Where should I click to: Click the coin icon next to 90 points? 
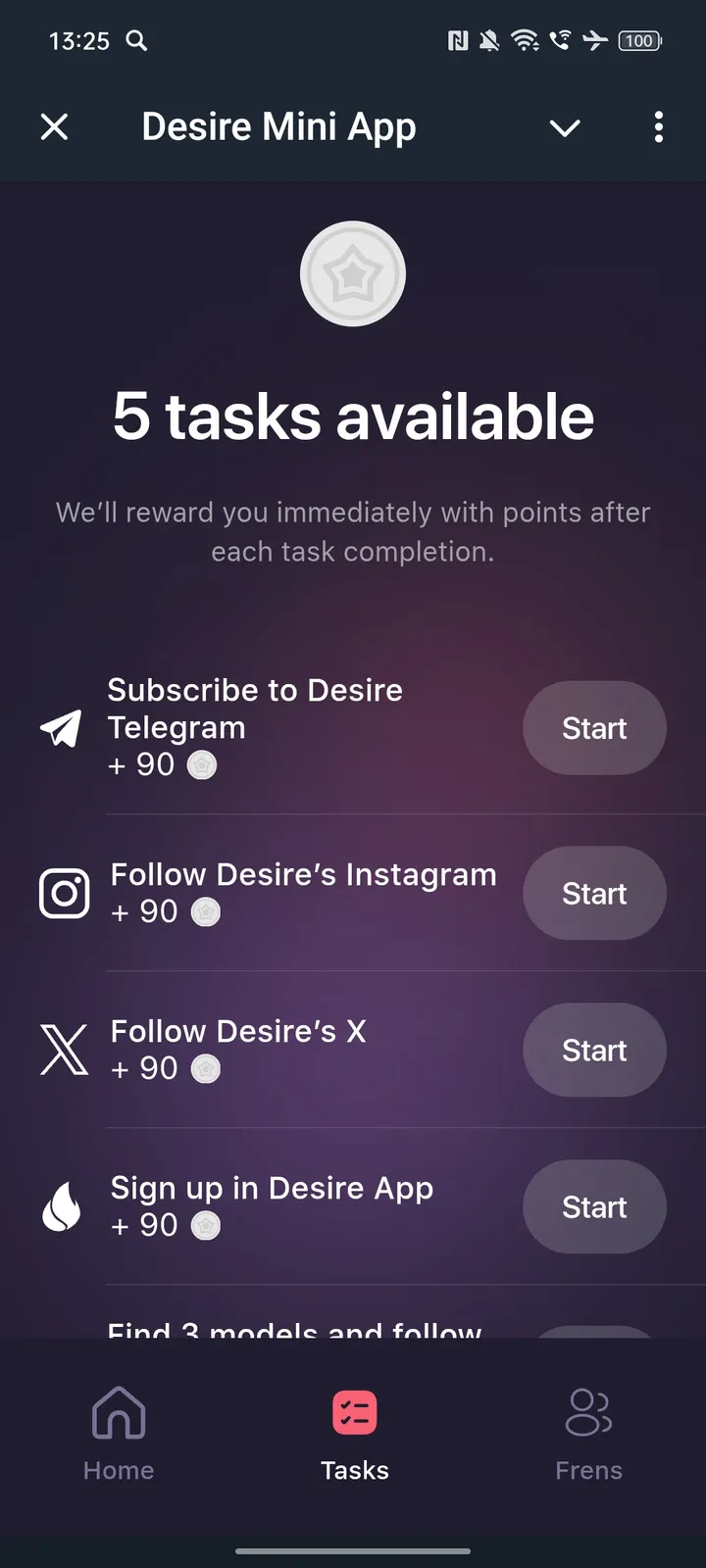point(202,765)
